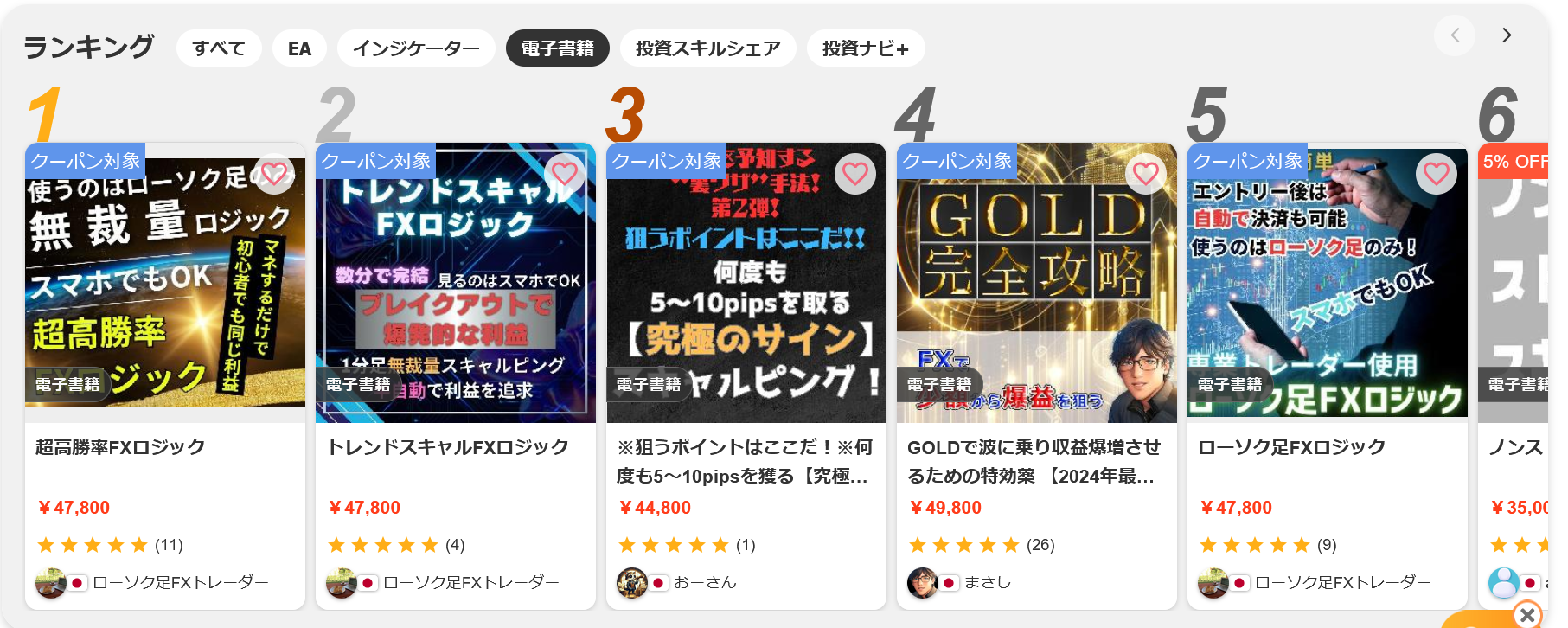The width and height of the screenshot is (1568, 628).
Task: Open seller おーさん's profile
Action: pyautogui.click(x=704, y=583)
